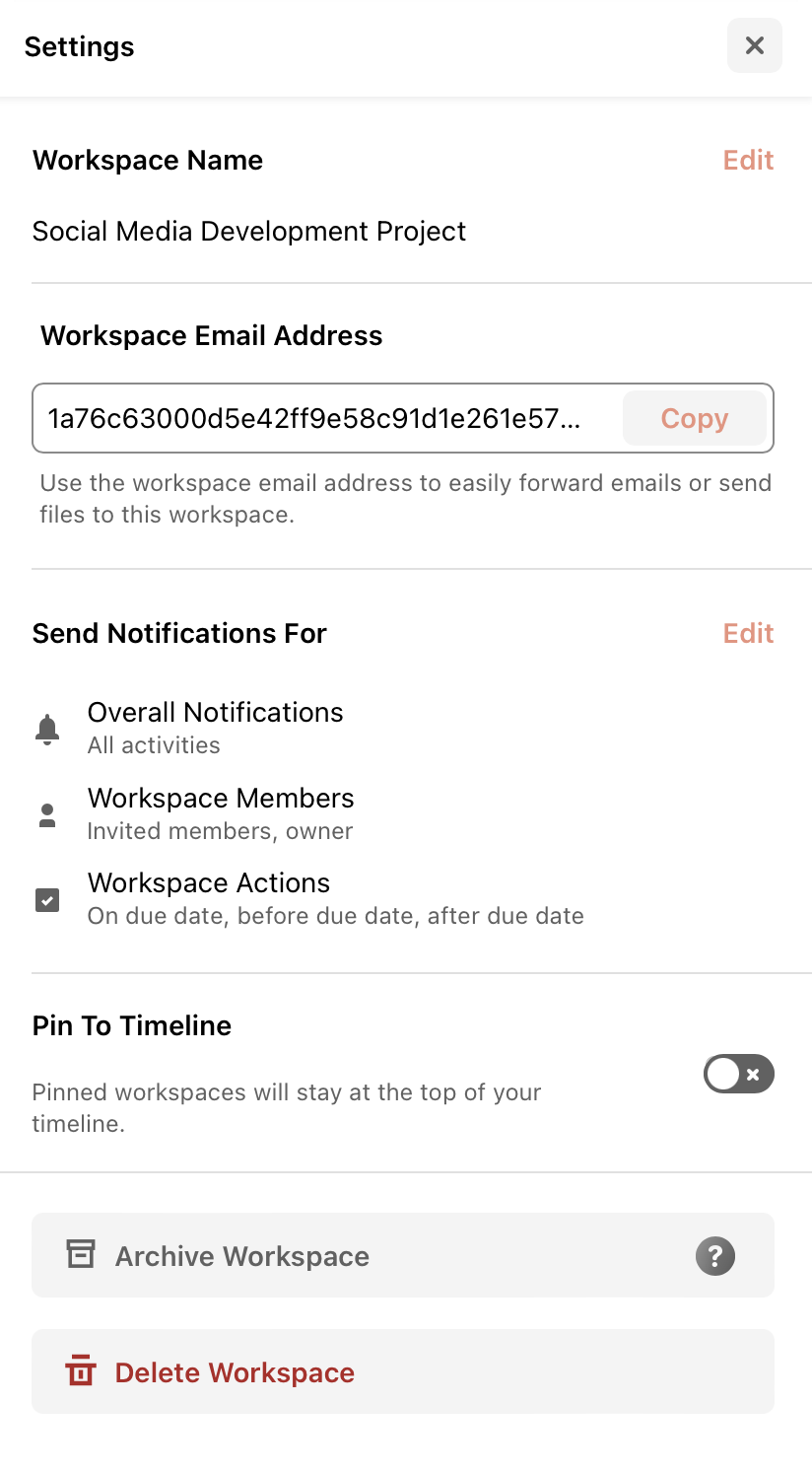Click the checkbox icon beside Workspace Actions
Viewport: 812px width, 1473px height.
(46, 899)
